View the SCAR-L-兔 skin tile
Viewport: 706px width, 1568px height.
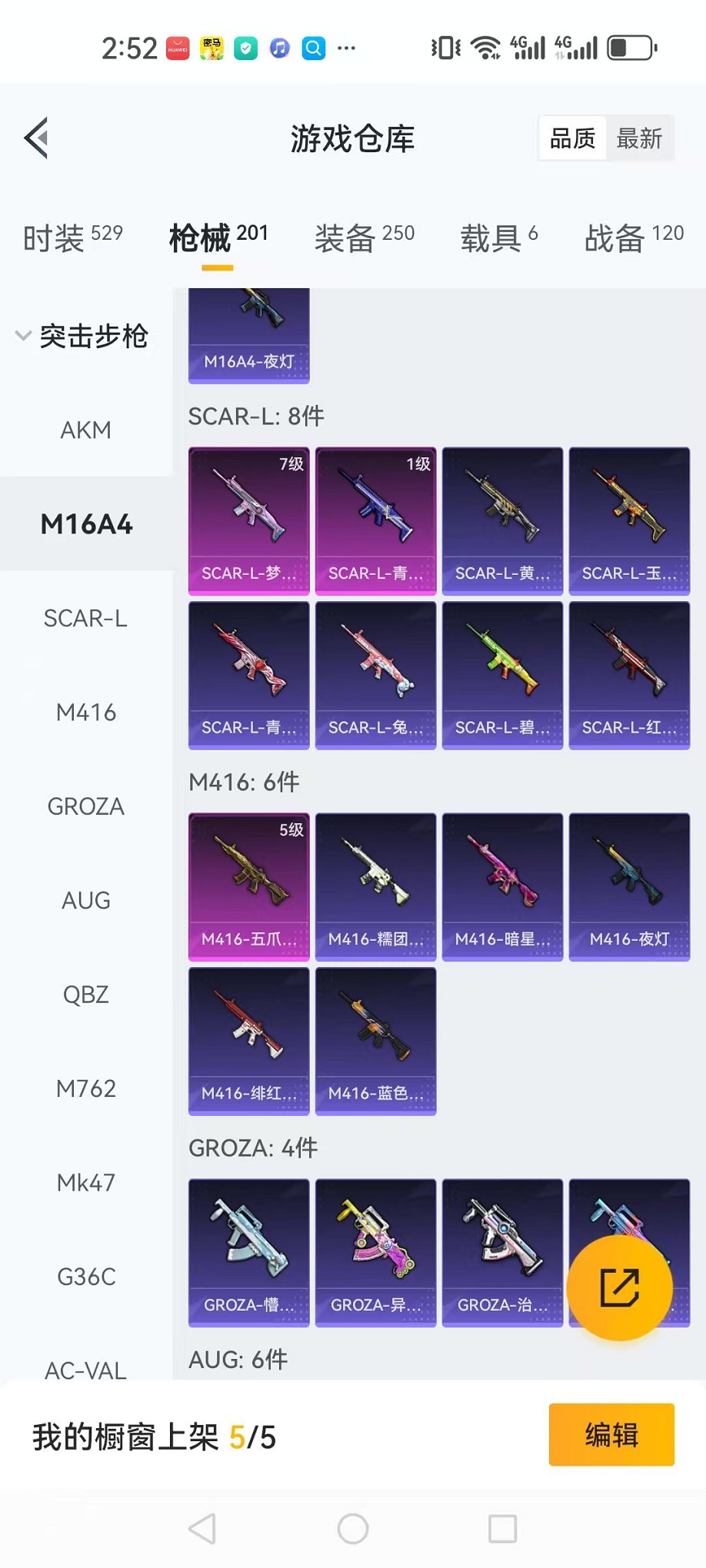pyautogui.click(x=375, y=675)
